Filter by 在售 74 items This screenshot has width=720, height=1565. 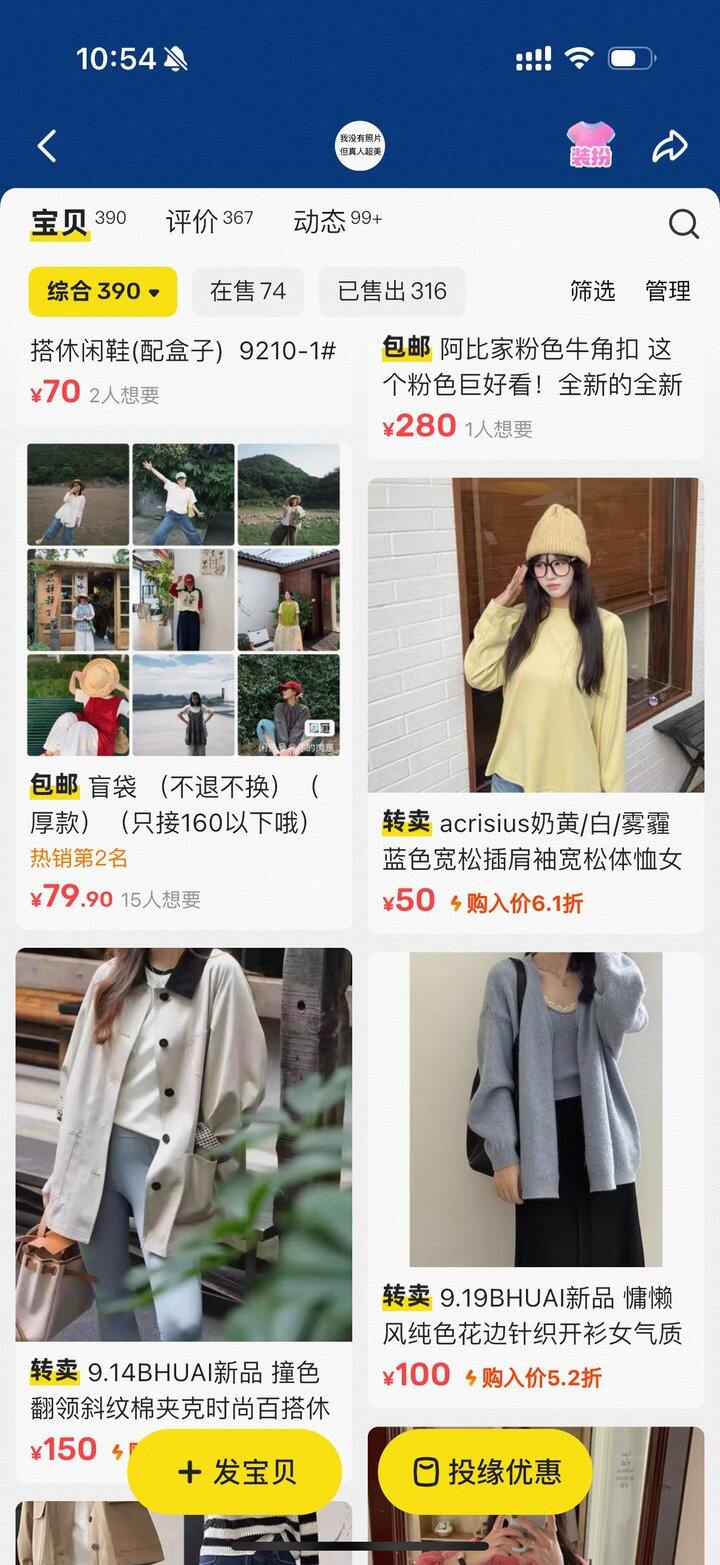248,291
